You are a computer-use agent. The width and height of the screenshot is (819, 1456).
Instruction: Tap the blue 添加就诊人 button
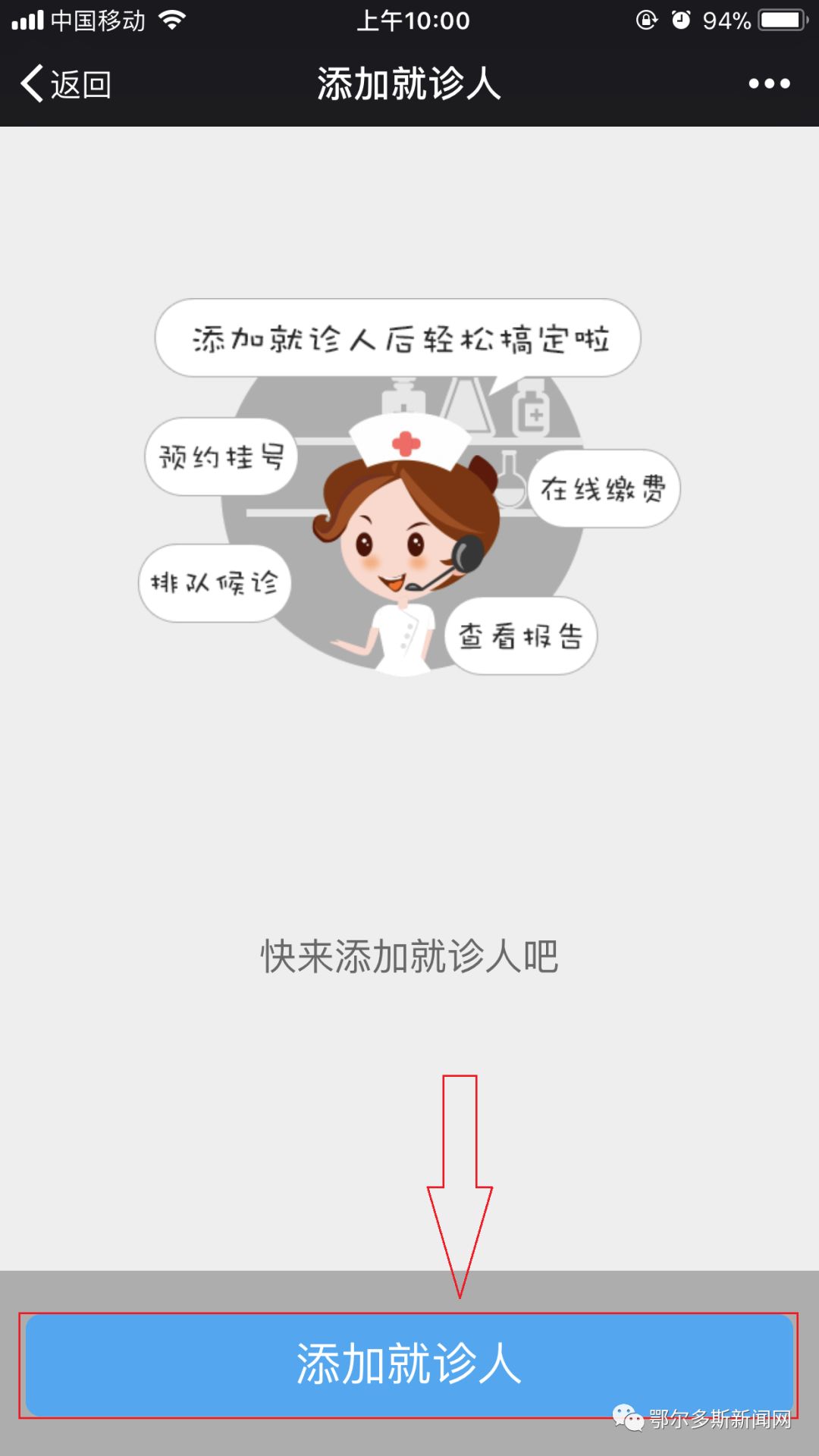[409, 1365]
